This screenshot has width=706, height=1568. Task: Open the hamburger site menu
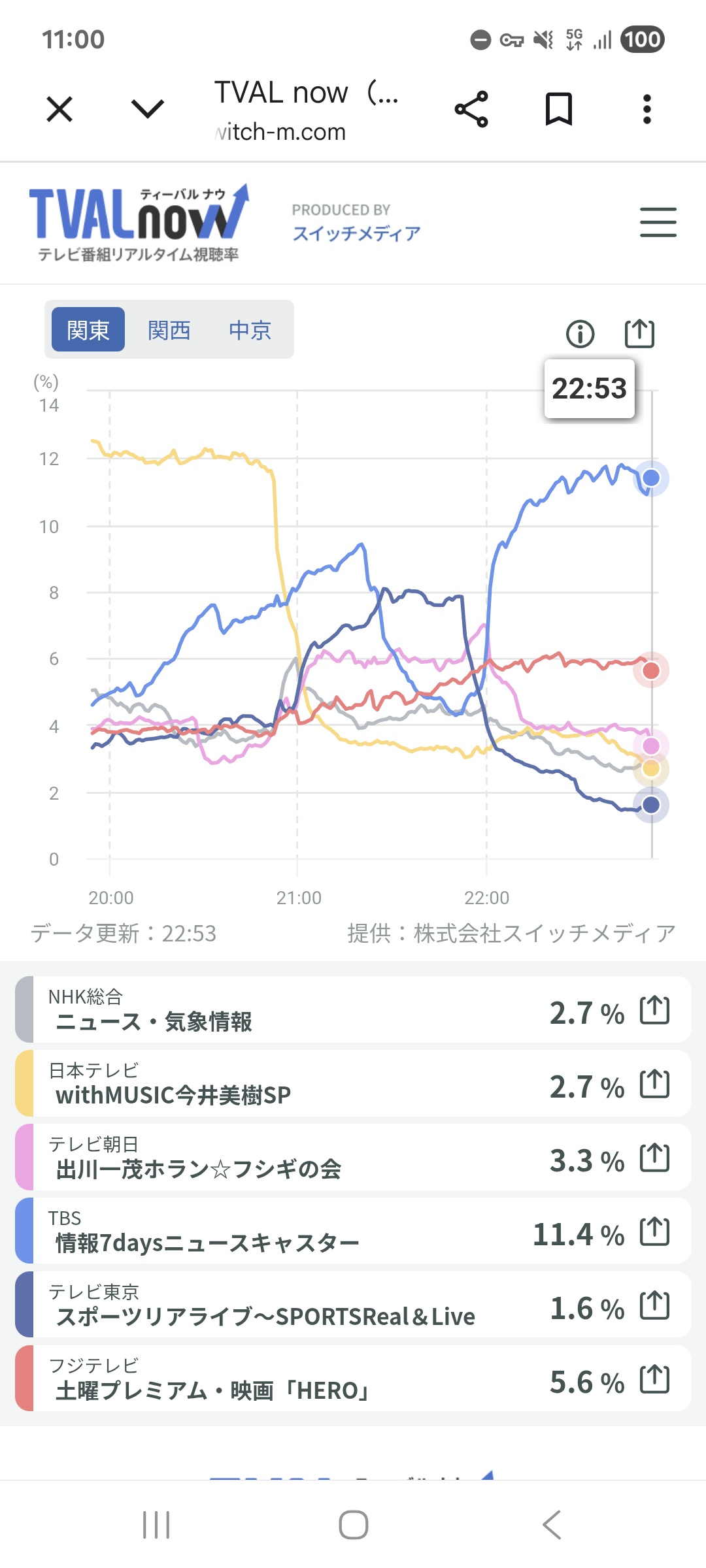(658, 222)
